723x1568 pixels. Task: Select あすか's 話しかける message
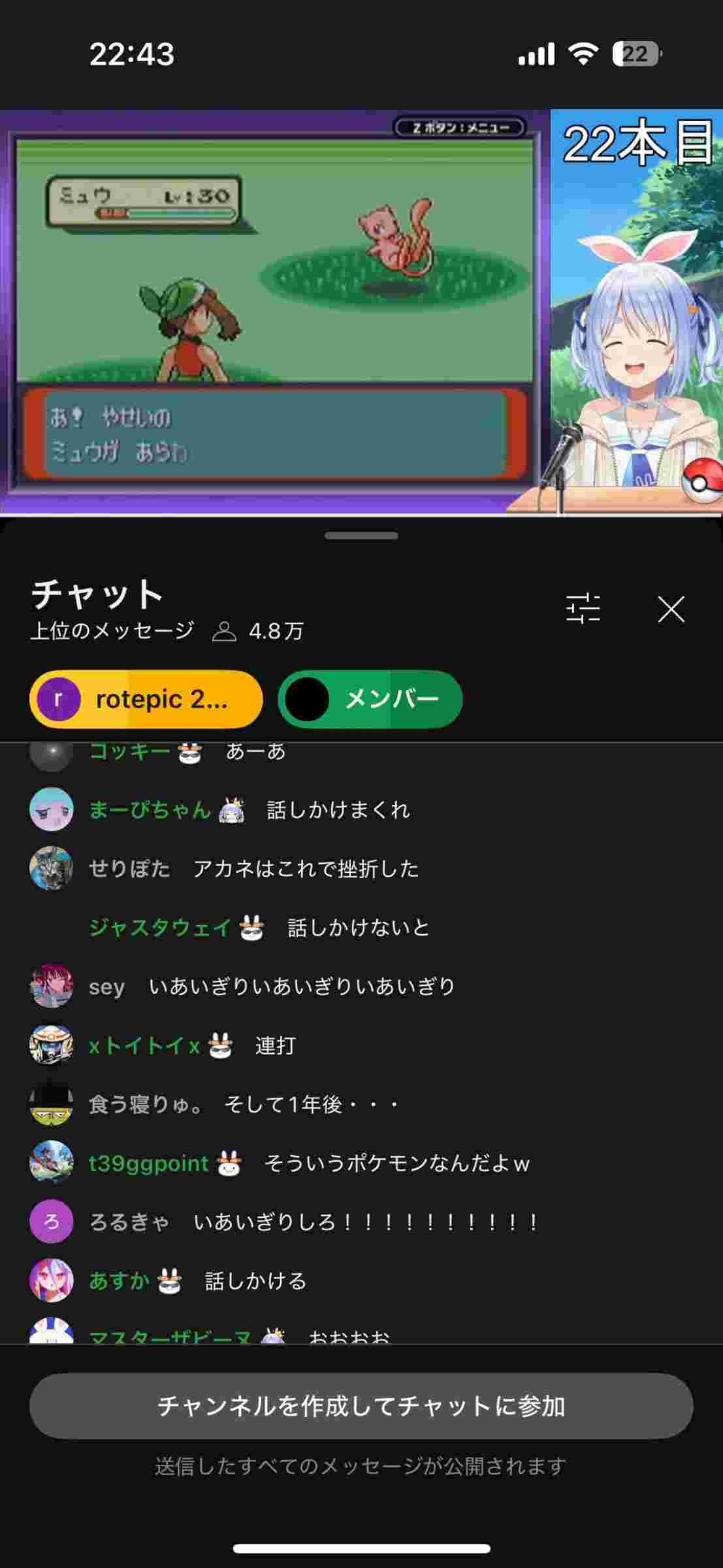(255, 1281)
